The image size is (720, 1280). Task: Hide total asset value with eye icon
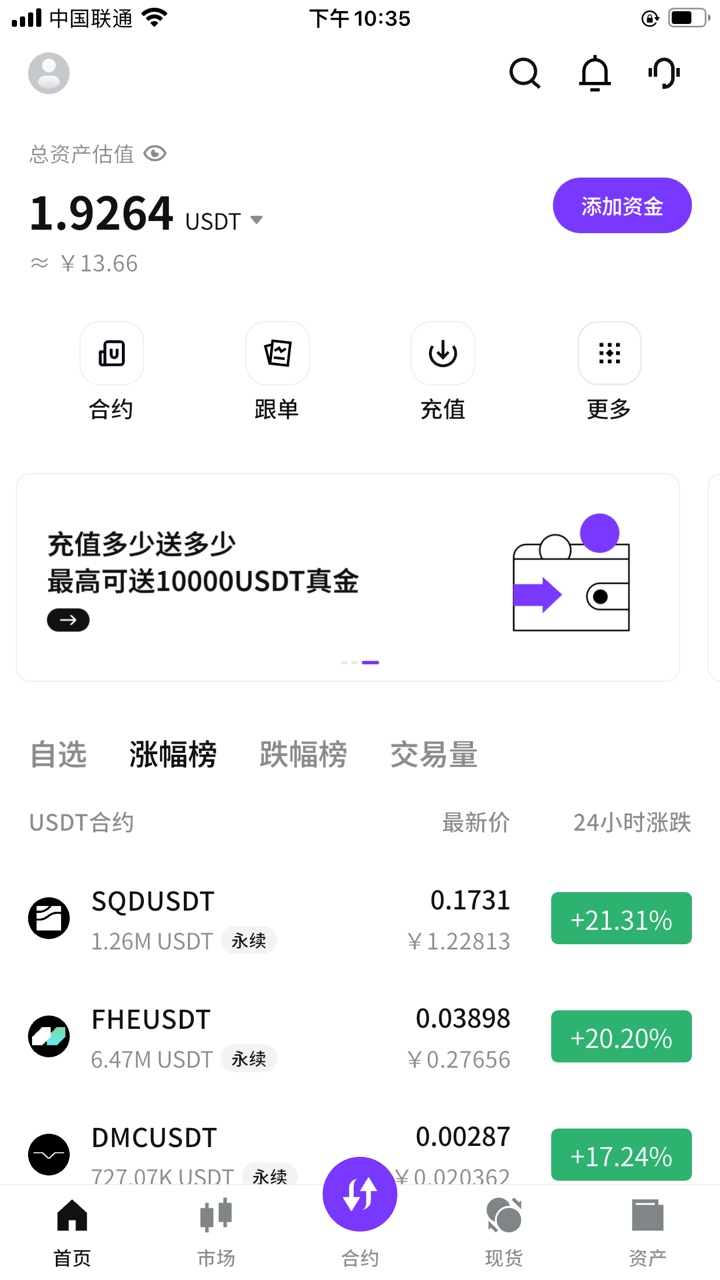pyautogui.click(x=154, y=154)
